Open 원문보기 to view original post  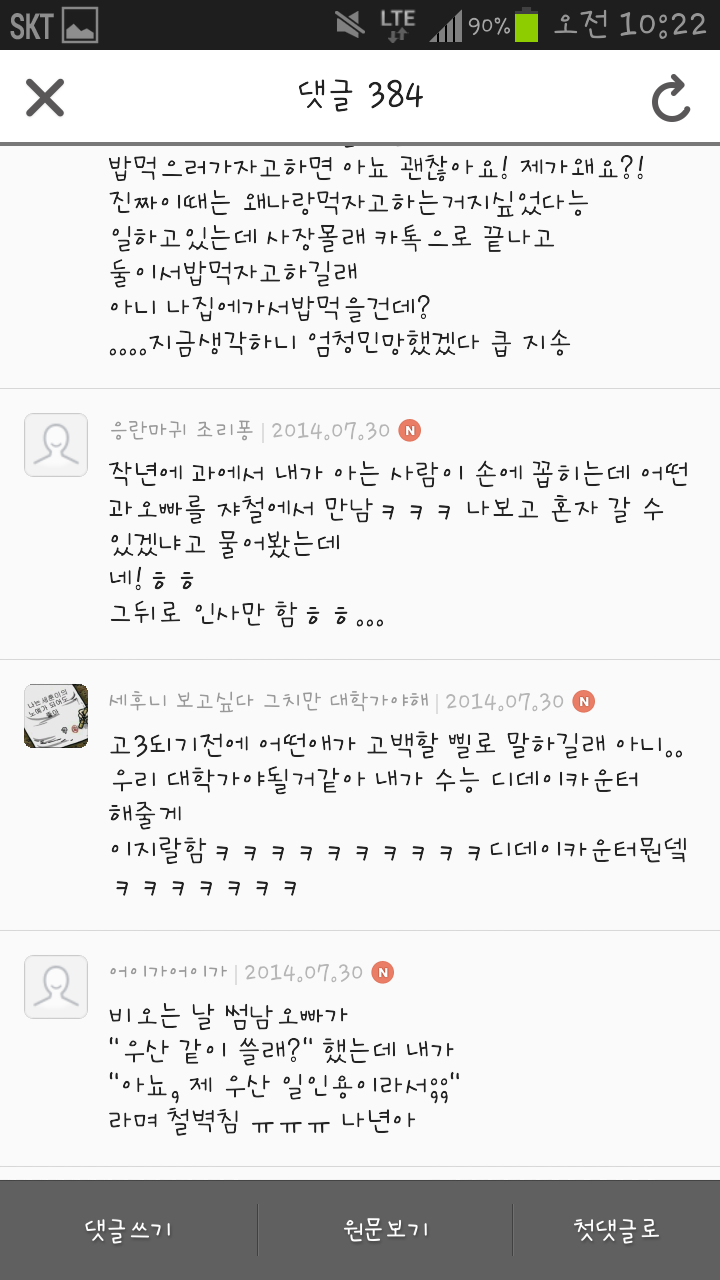point(385,1230)
